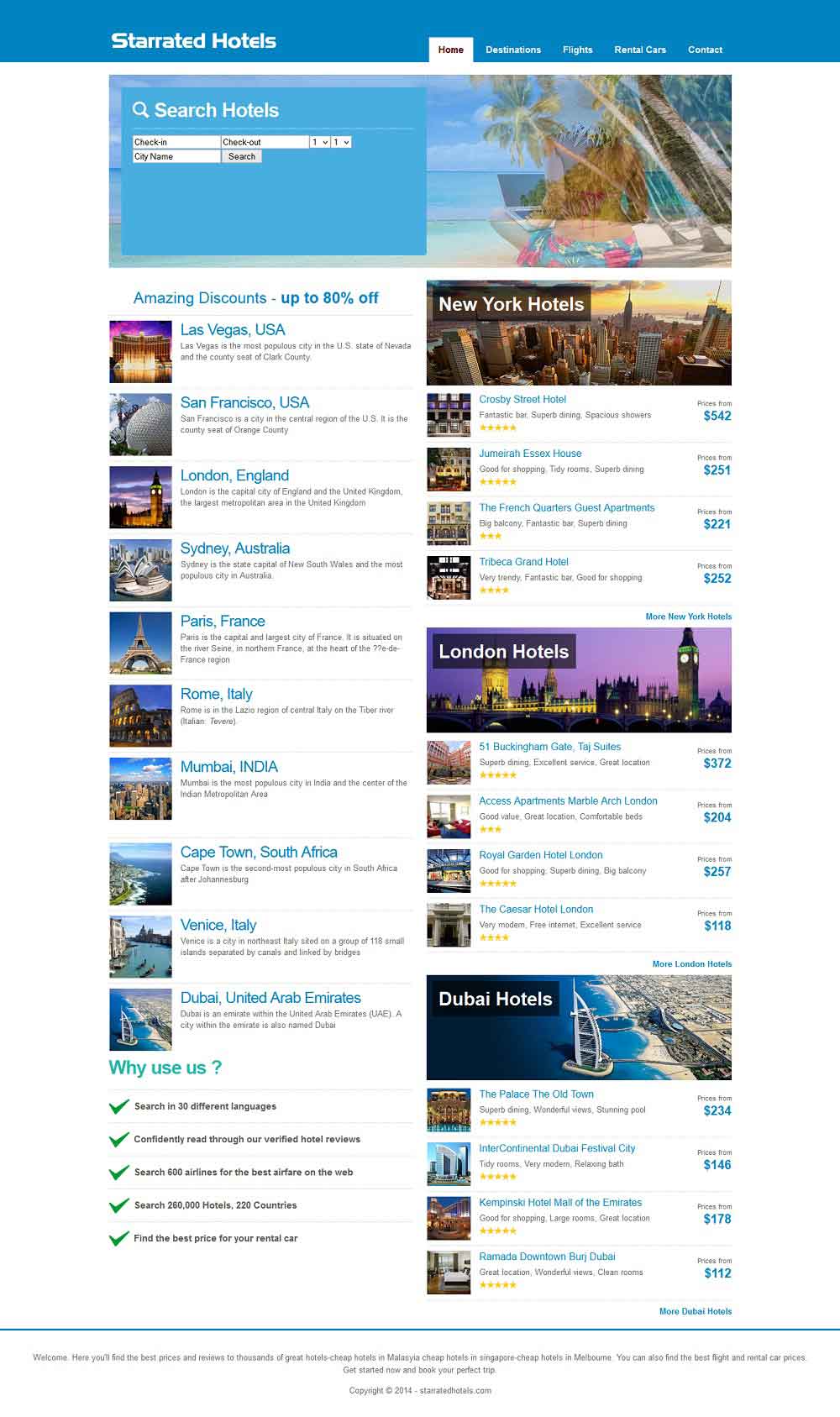This screenshot has width=840, height=1417.
Task: Switch to the Destinations tab
Action: click(x=512, y=50)
